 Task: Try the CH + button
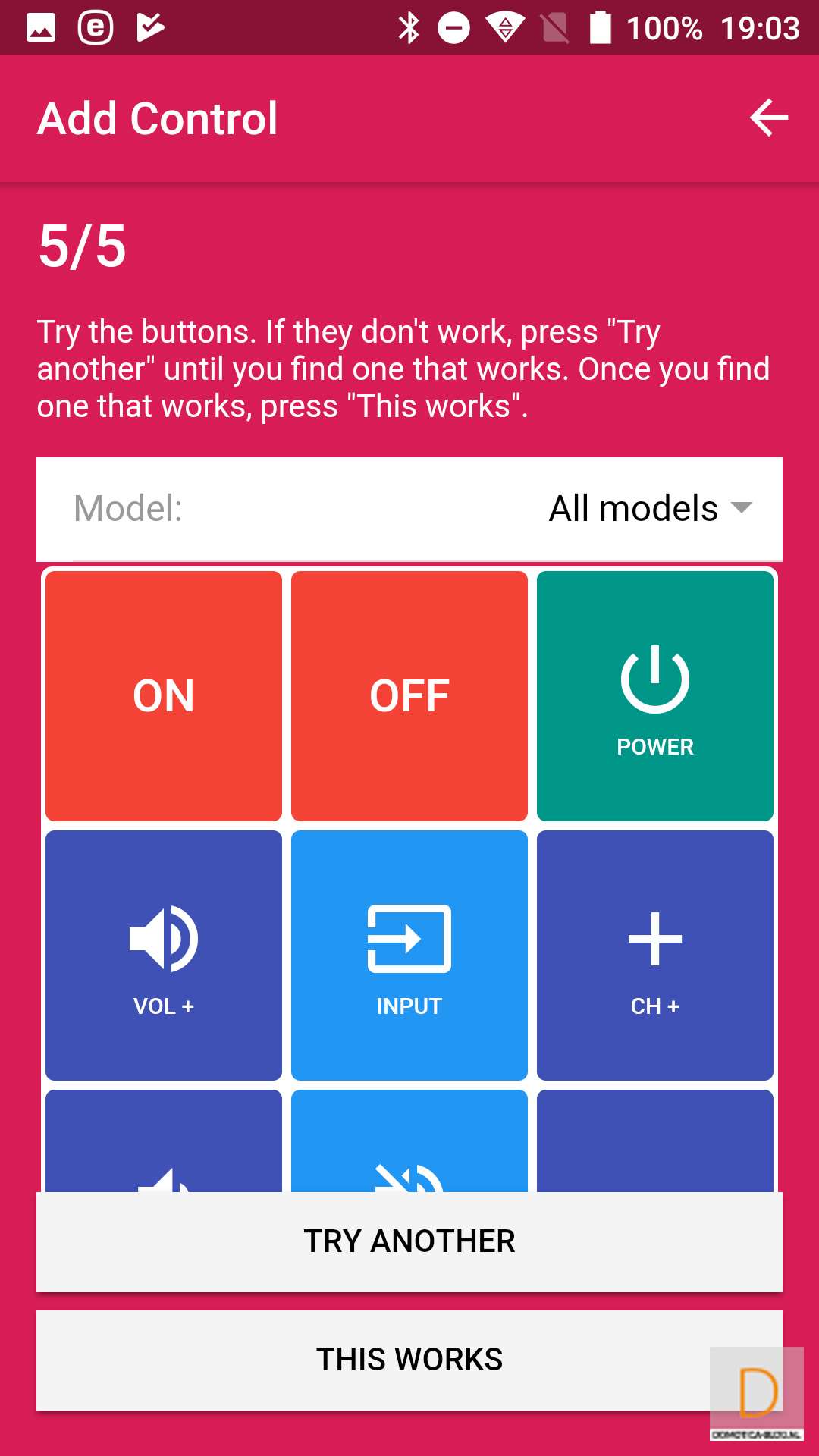(x=655, y=955)
